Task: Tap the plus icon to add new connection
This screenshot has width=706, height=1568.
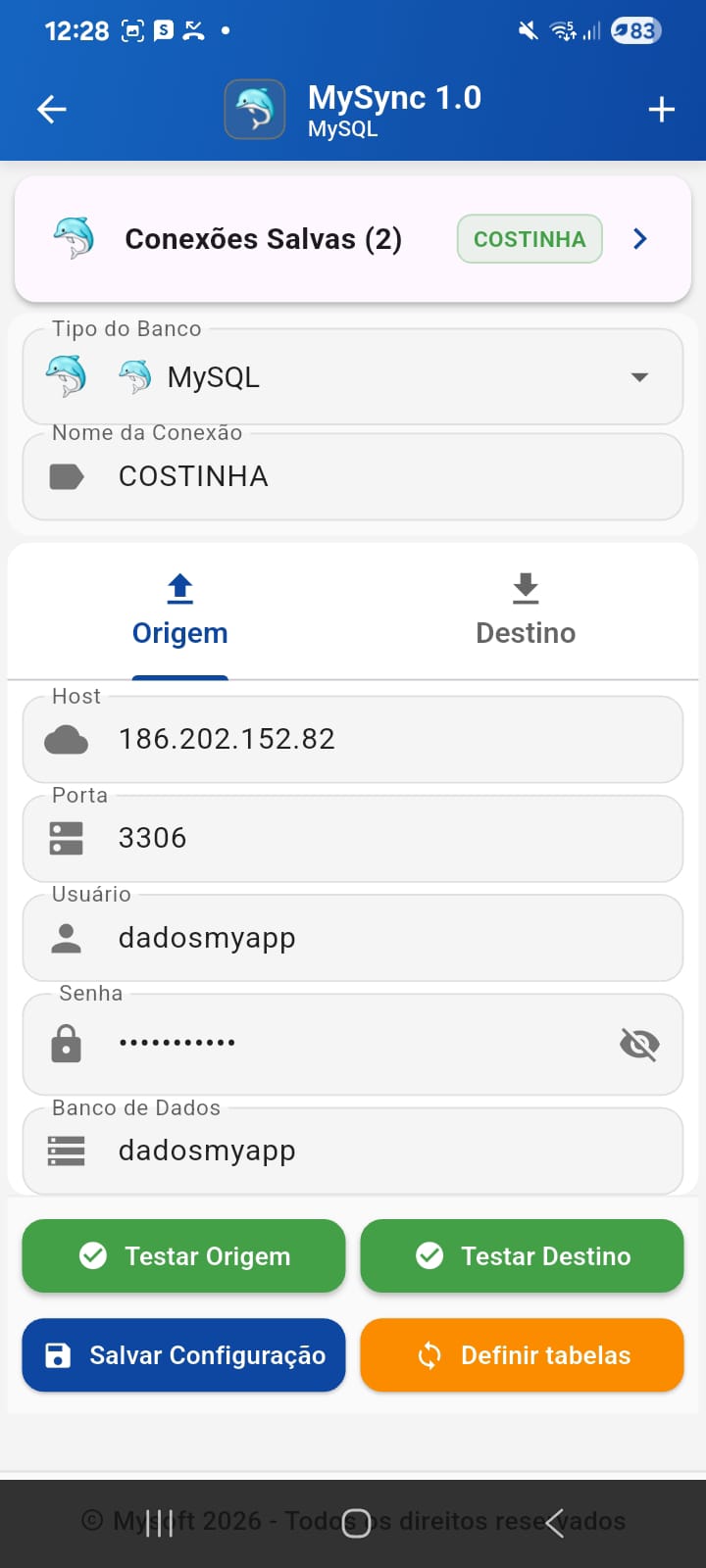Action: tap(661, 109)
